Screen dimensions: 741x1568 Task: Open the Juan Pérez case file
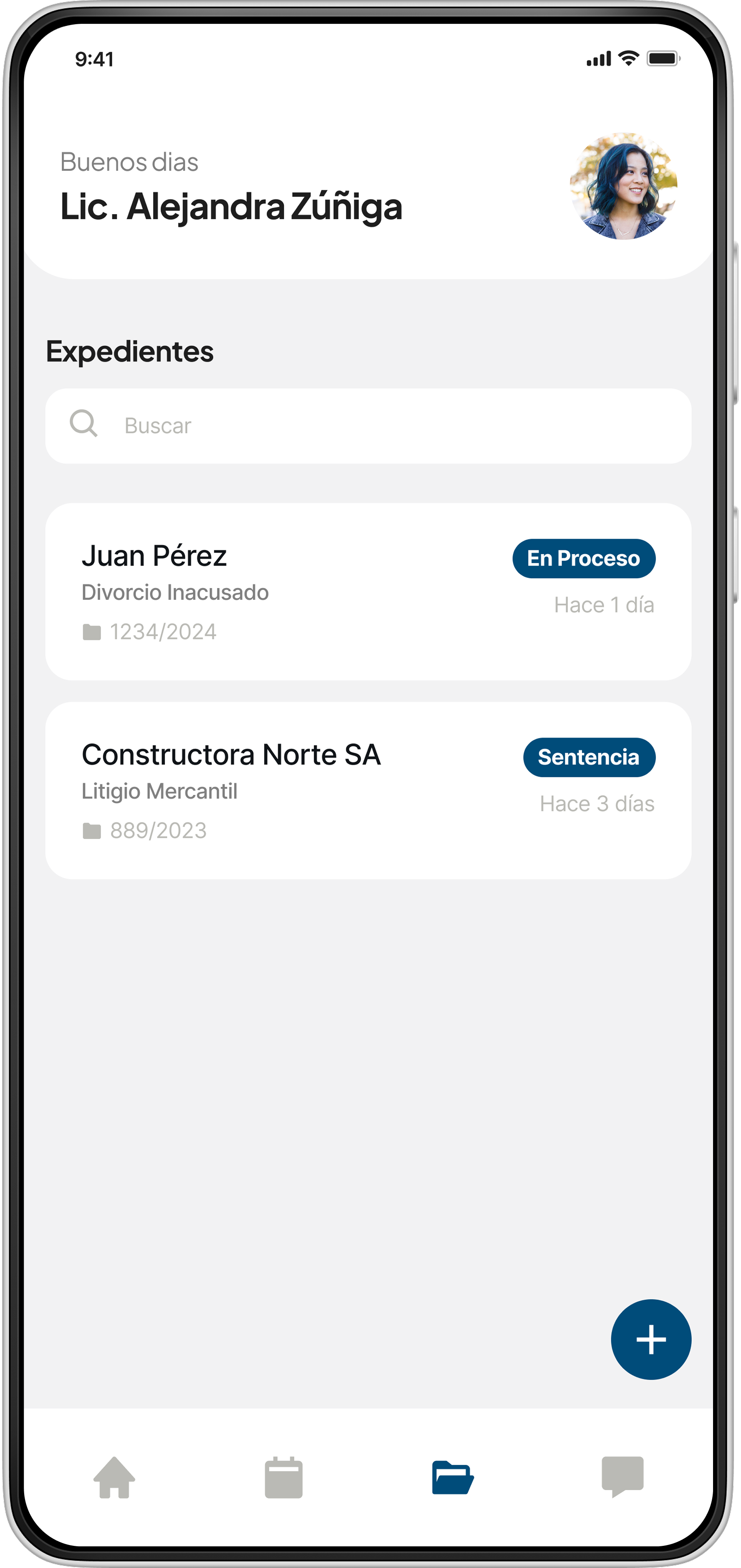368,591
